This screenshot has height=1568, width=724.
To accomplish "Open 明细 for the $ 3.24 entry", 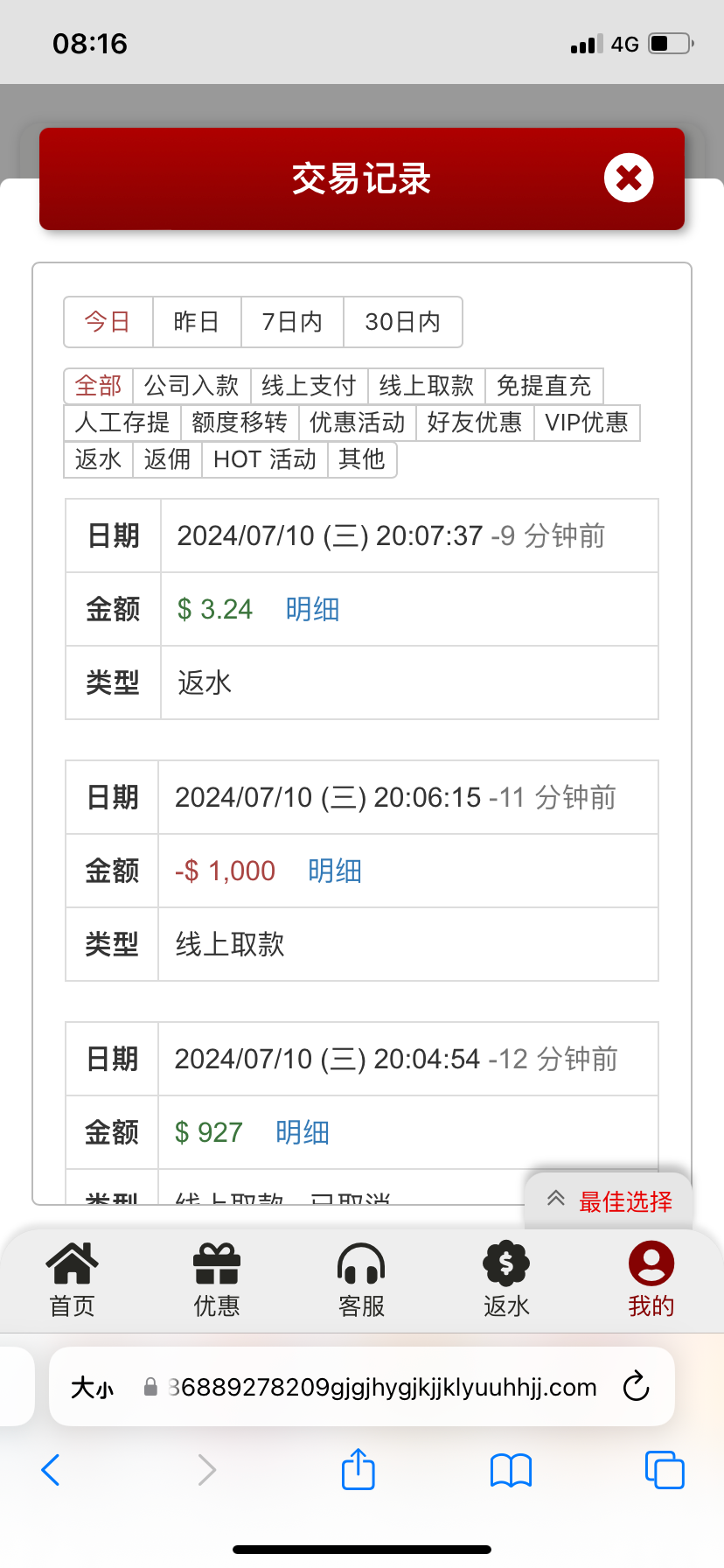I will click(312, 609).
